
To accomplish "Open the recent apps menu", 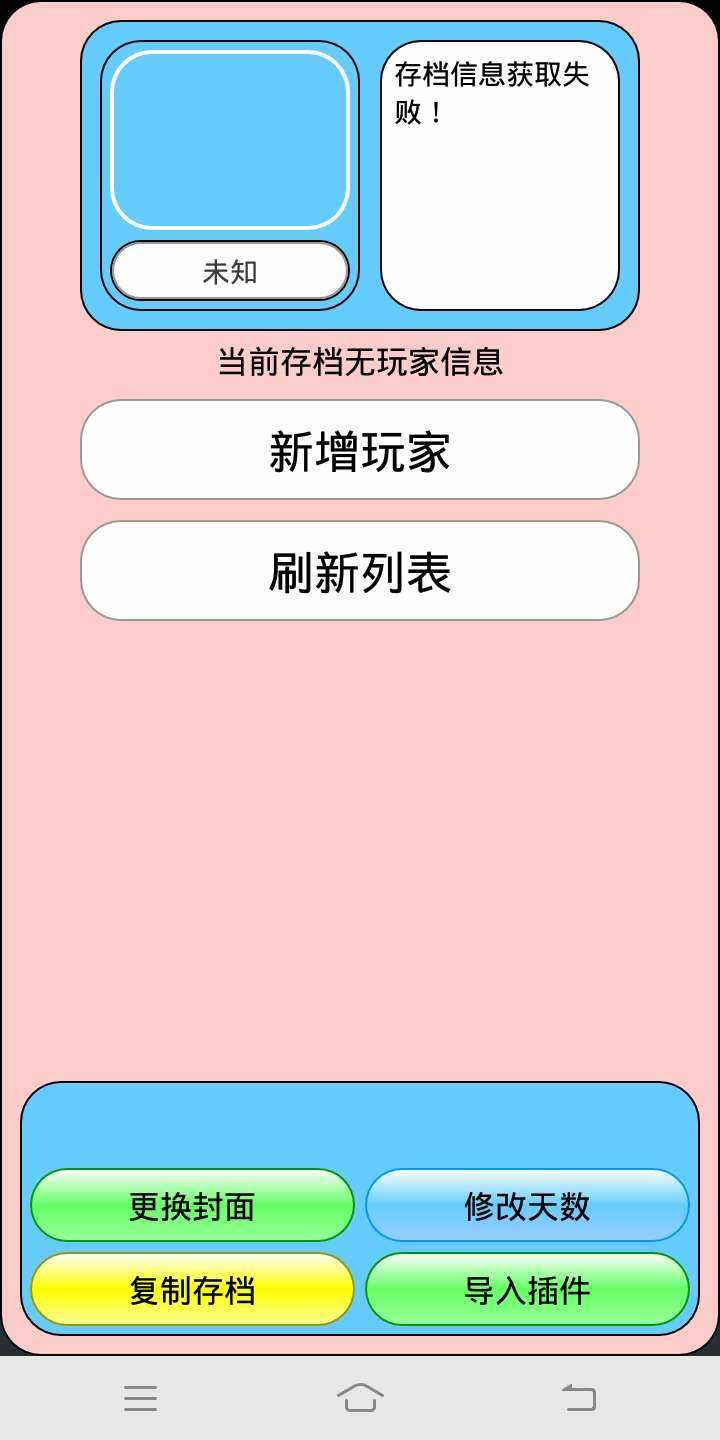I will coord(141,1397).
